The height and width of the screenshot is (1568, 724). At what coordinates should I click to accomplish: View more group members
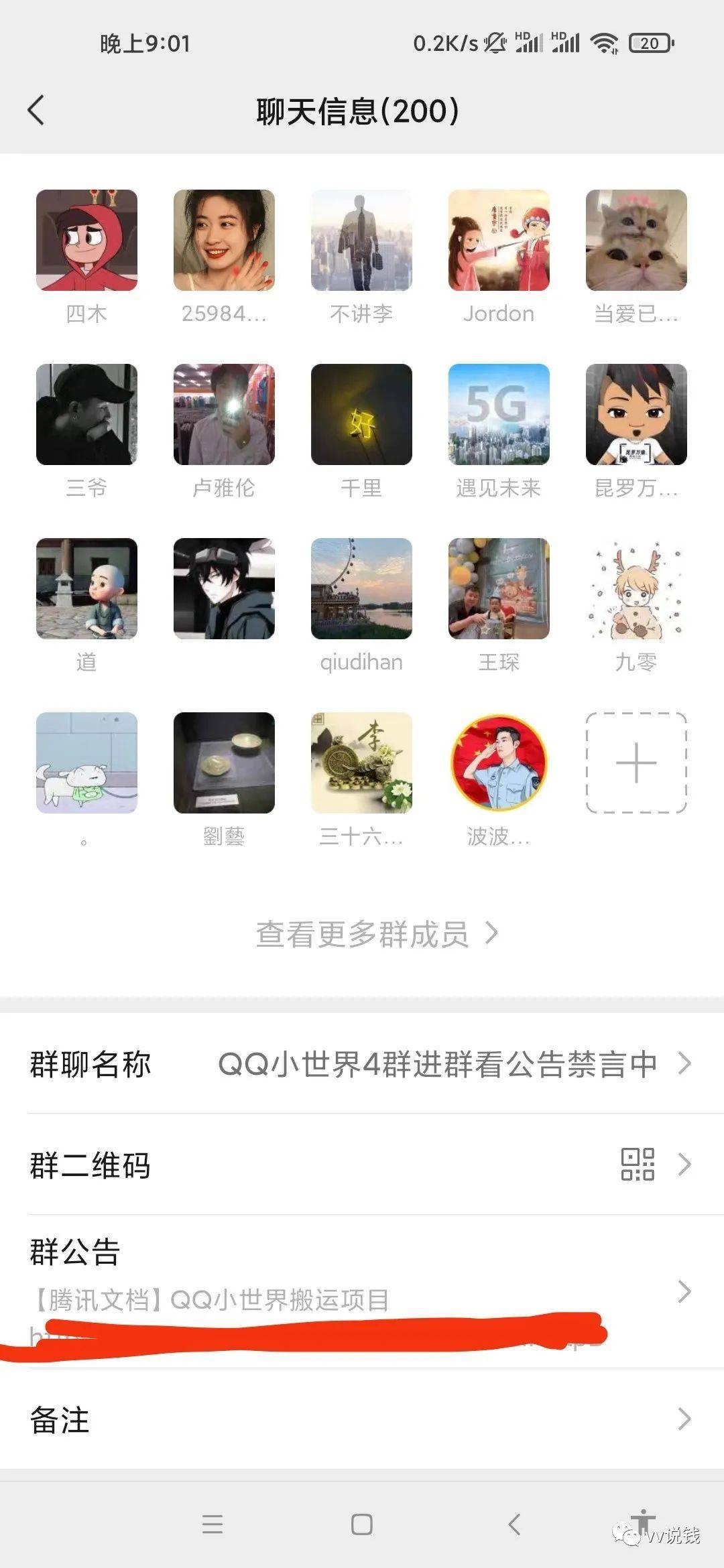pos(375,934)
